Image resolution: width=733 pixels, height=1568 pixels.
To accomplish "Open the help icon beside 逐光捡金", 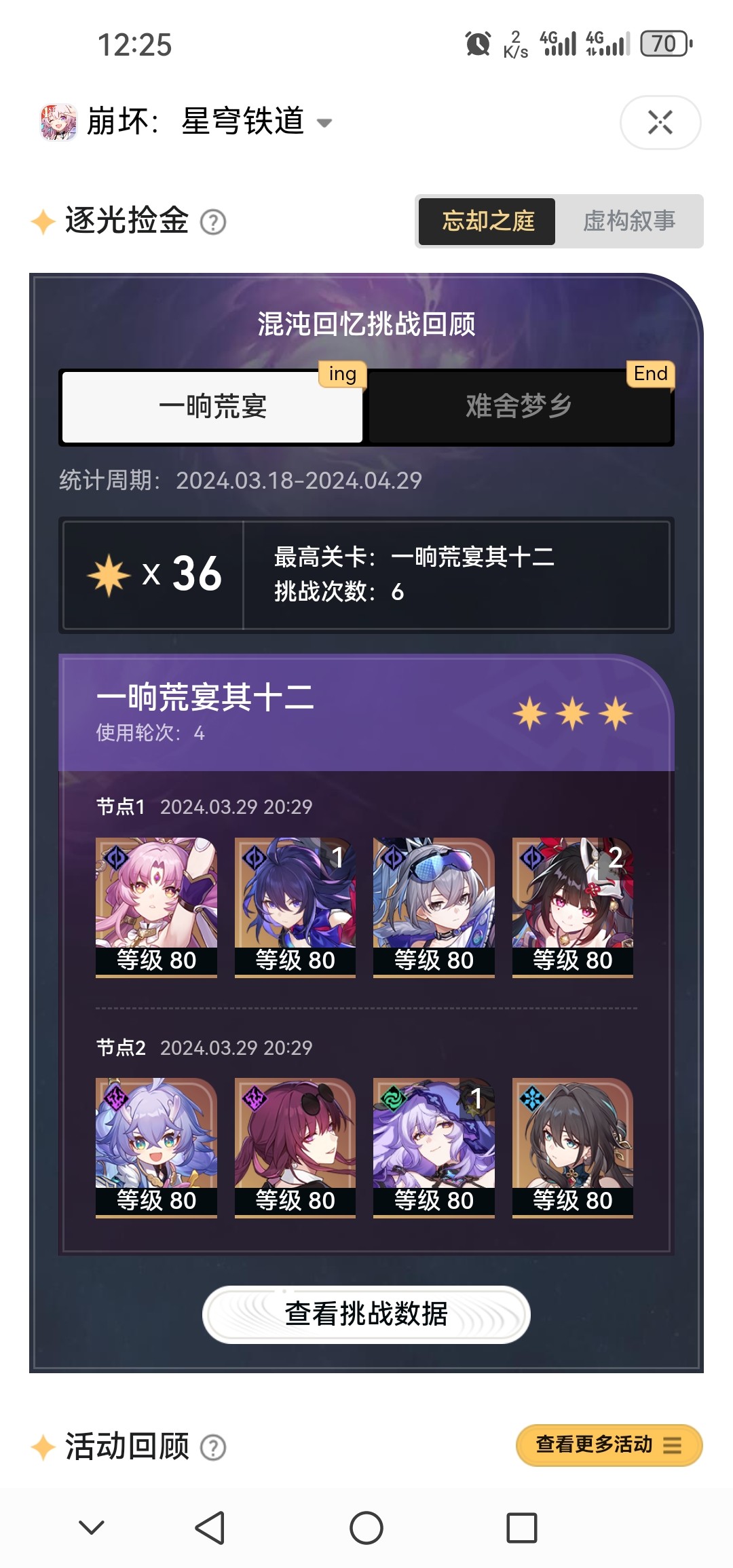I will [213, 222].
